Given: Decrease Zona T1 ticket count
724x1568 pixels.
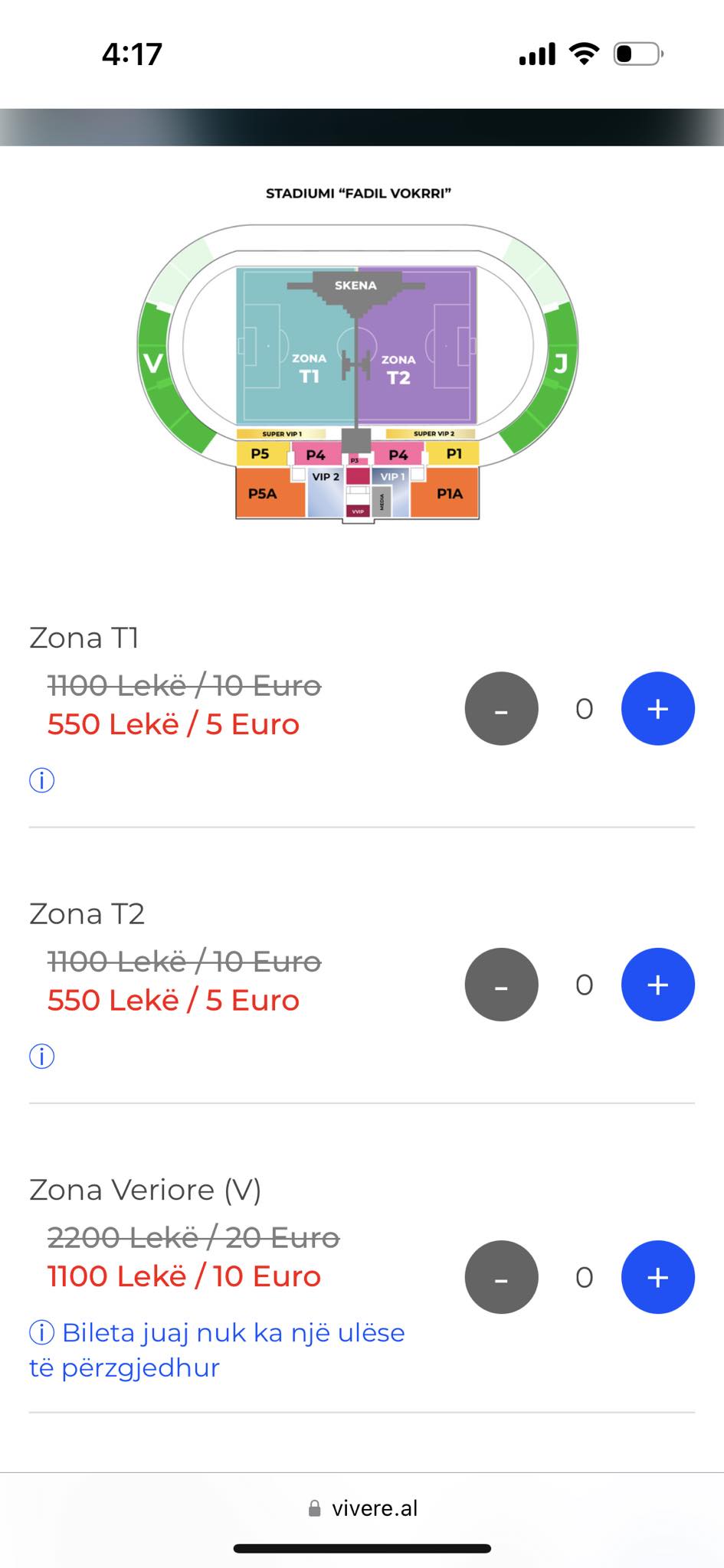Looking at the screenshot, I should click(501, 708).
